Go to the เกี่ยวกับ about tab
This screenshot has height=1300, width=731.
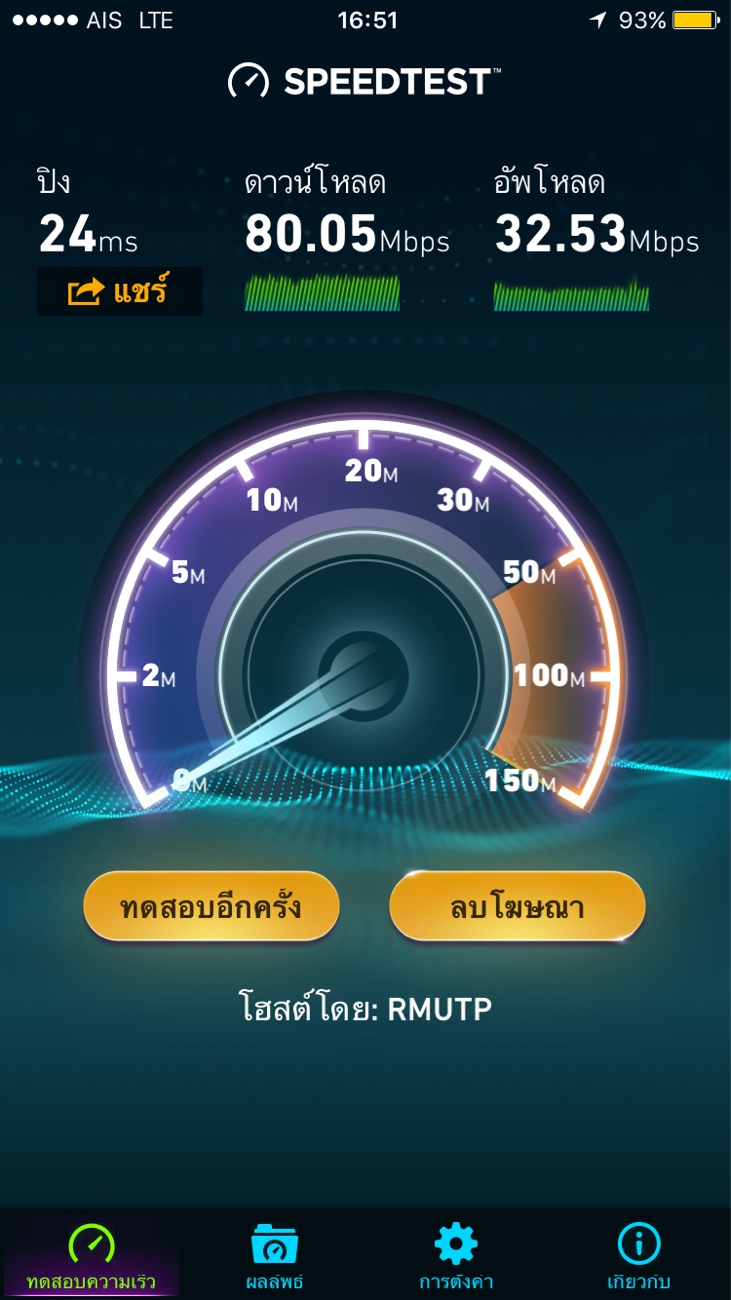point(639,1256)
